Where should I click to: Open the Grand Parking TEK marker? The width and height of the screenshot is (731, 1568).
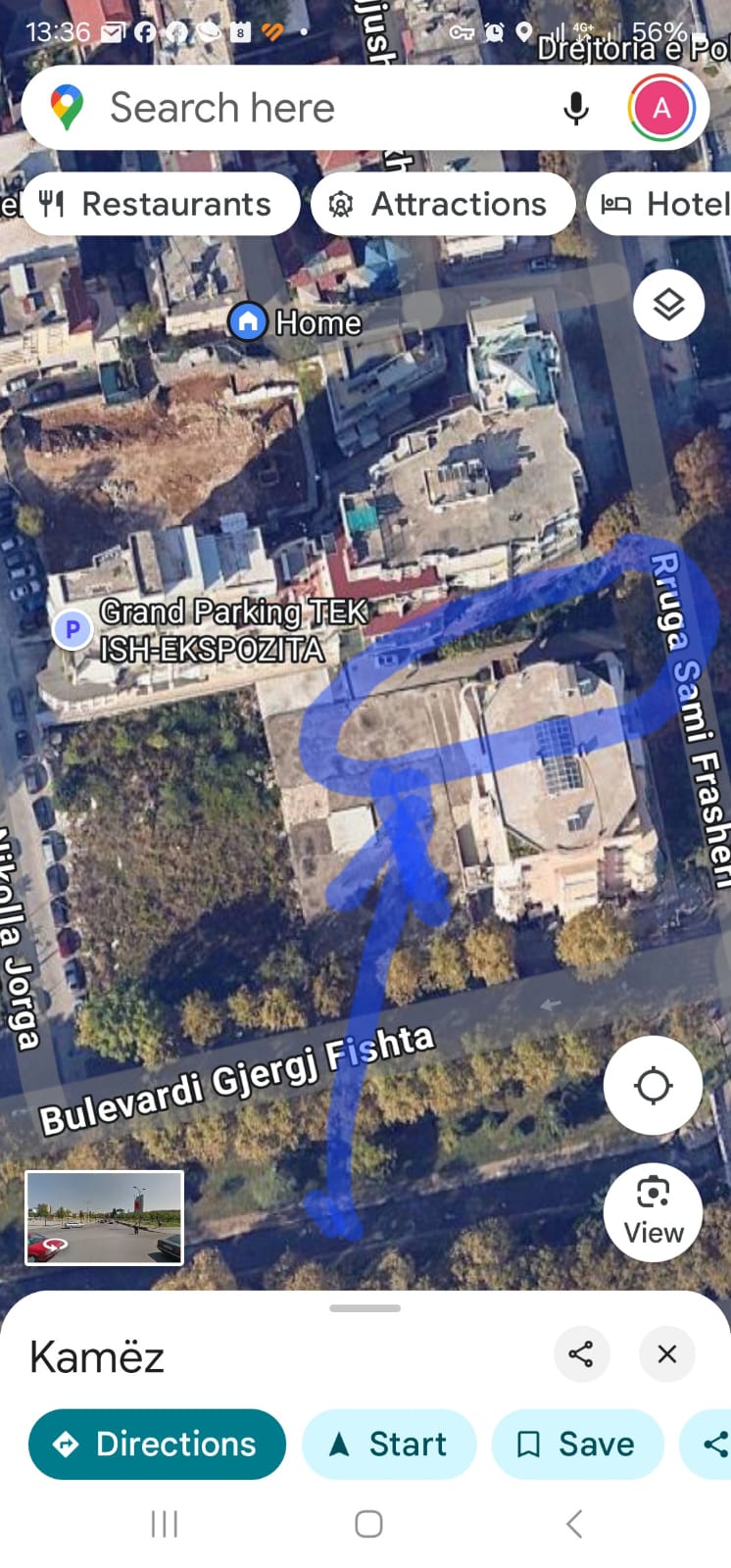pyautogui.click(x=73, y=629)
